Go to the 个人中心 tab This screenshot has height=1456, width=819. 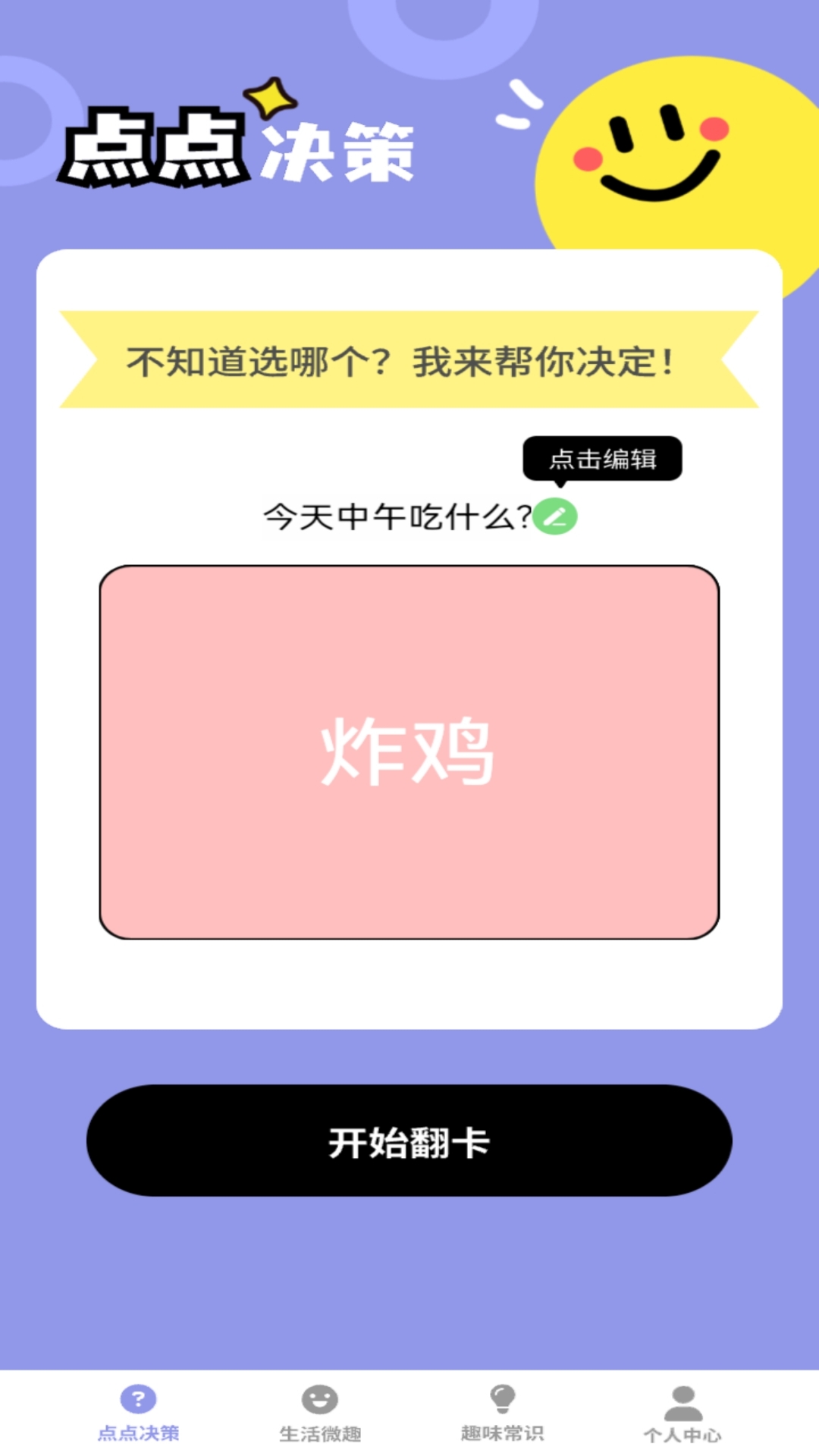682,1414
